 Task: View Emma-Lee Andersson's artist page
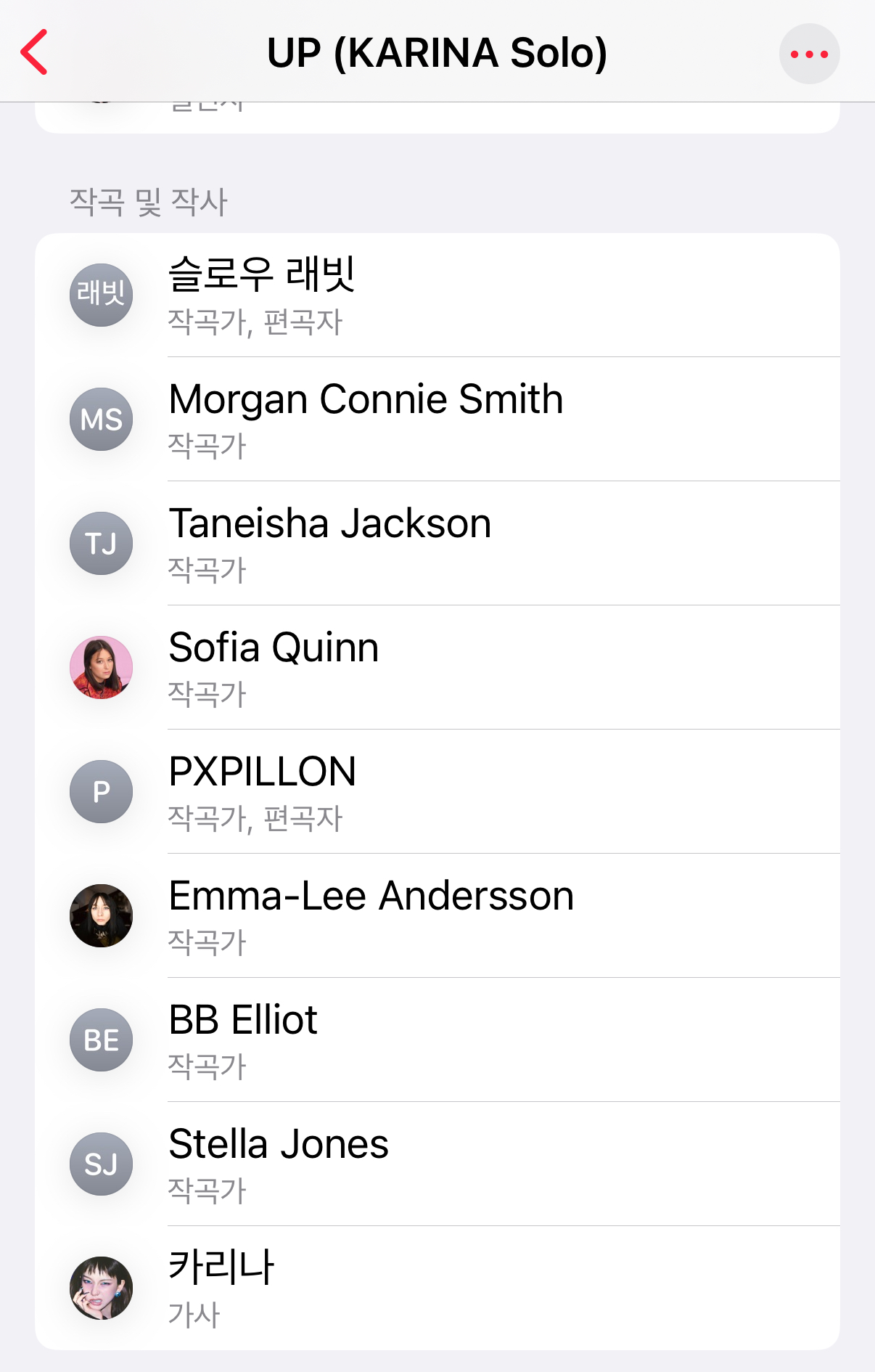click(x=437, y=916)
